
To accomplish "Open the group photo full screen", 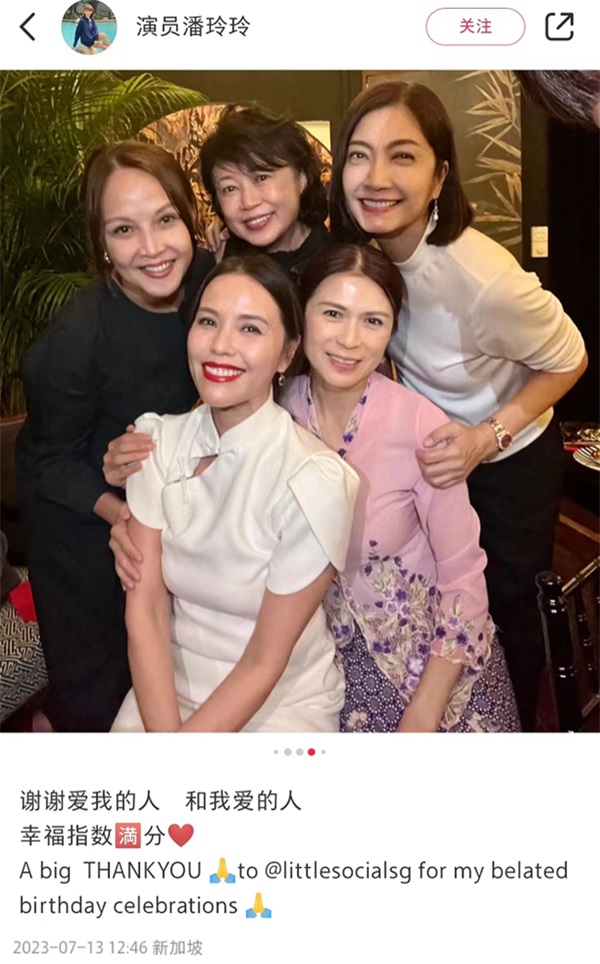I will point(300,400).
